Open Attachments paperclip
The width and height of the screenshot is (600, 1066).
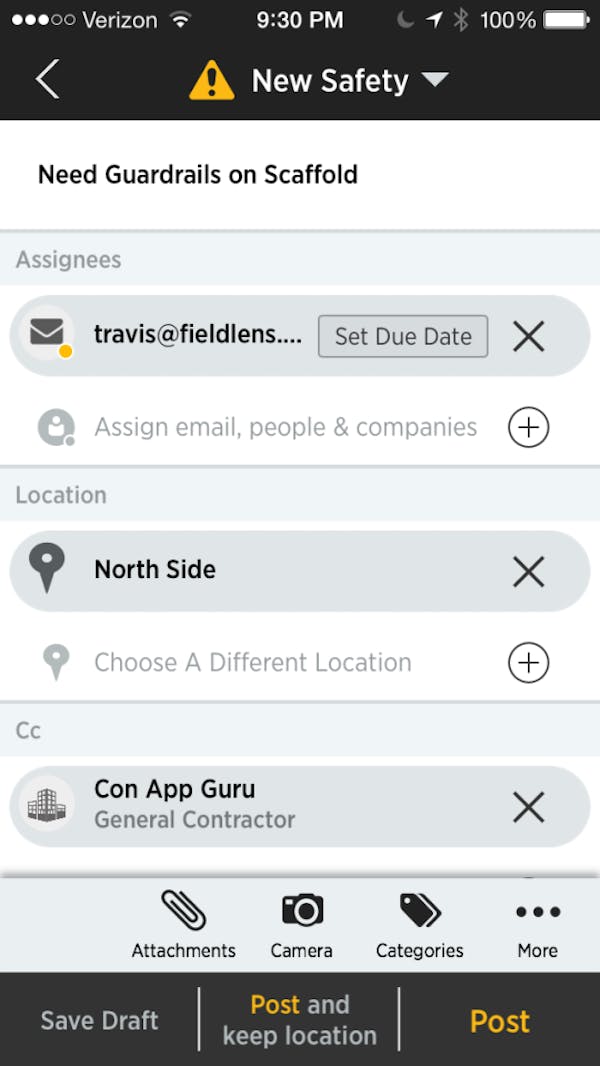[183, 925]
